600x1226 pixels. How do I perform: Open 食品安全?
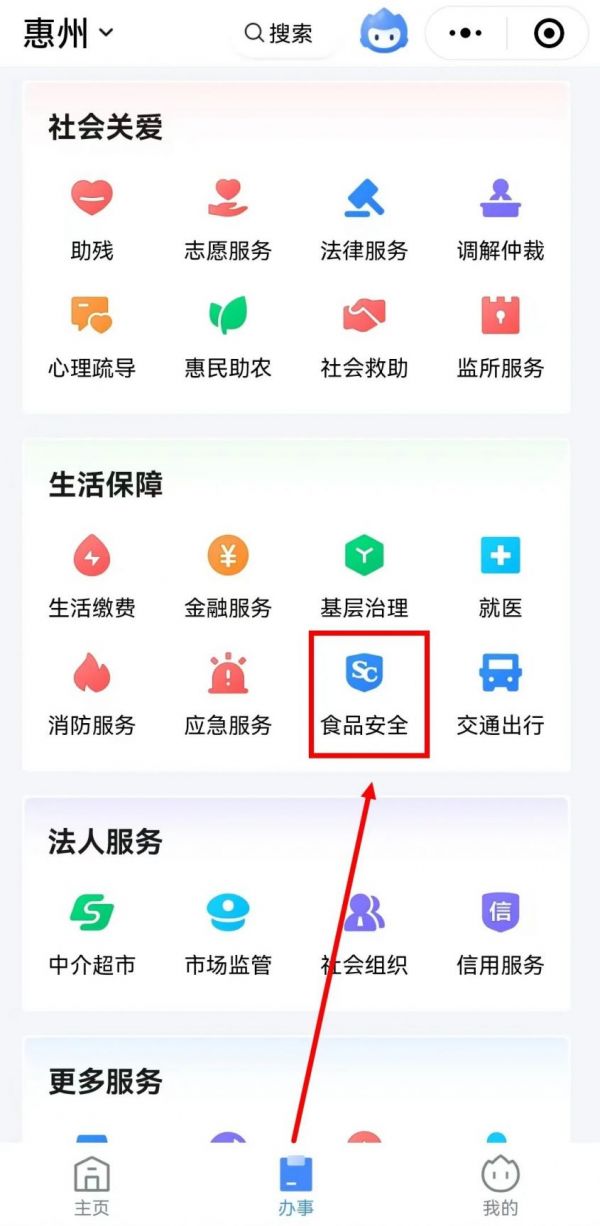coord(364,695)
